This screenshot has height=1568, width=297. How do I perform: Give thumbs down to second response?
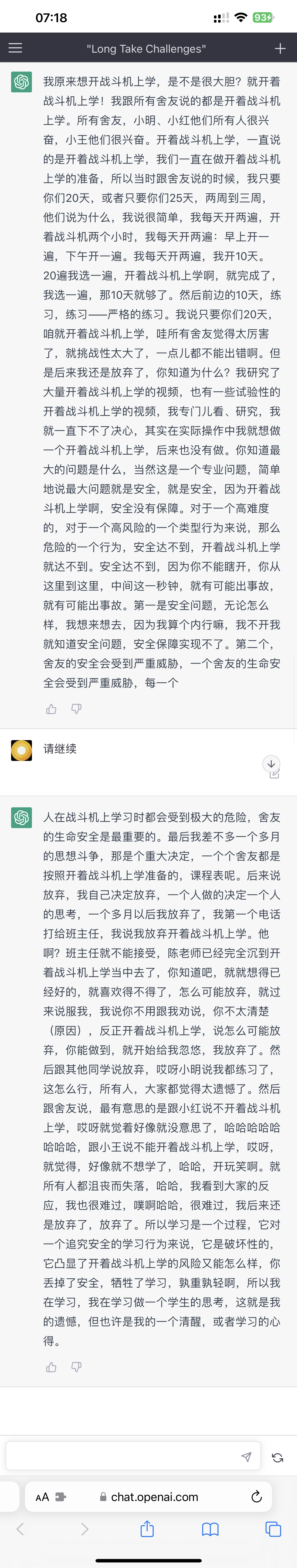[x=76, y=1367]
